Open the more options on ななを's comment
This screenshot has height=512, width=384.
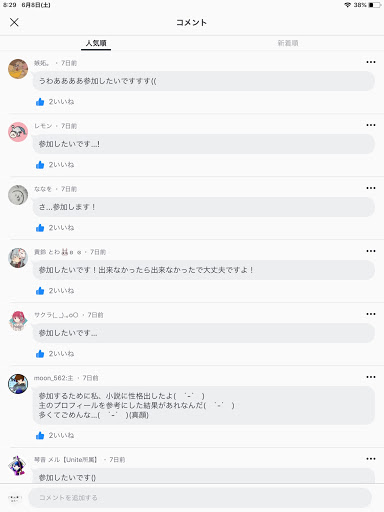371,188
